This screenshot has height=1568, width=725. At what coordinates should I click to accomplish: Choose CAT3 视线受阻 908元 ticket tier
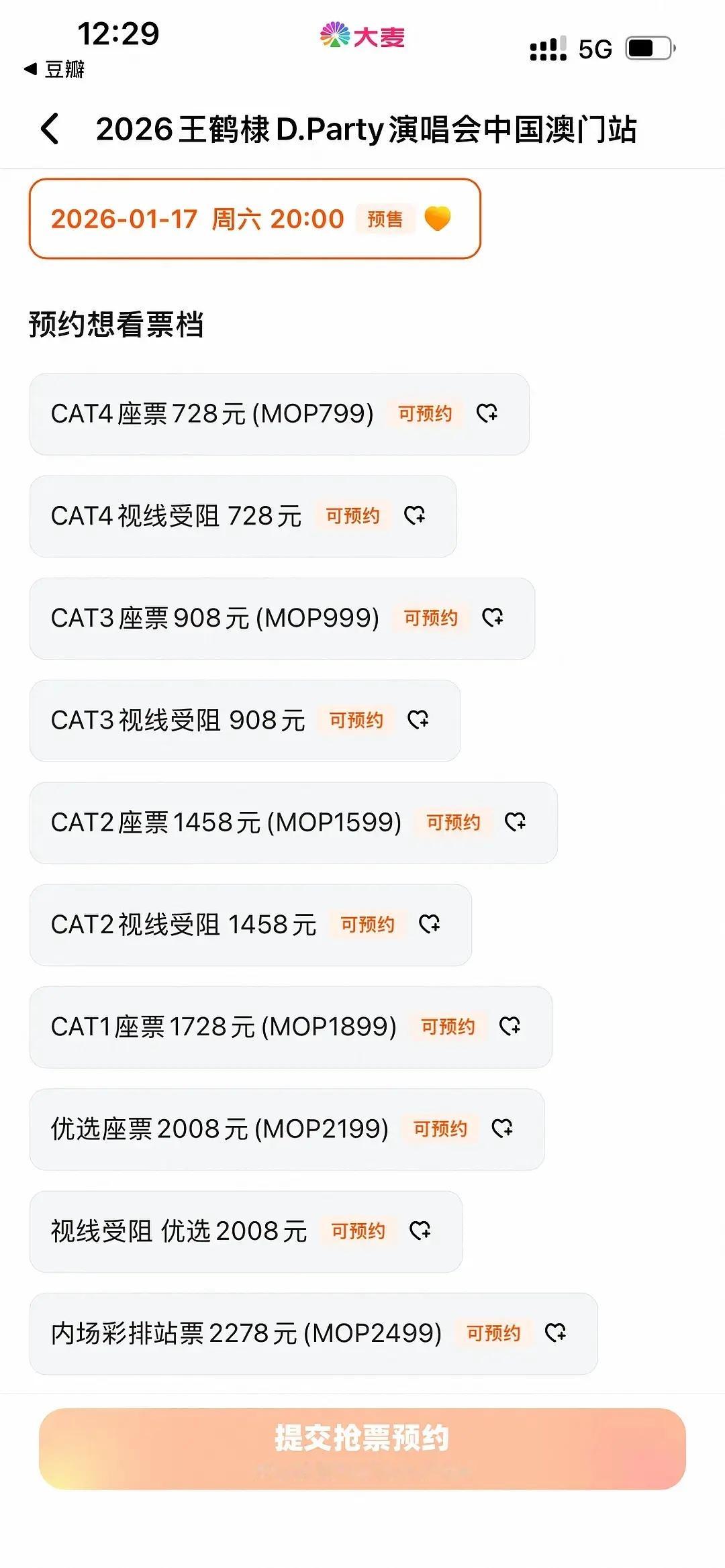click(x=245, y=721)
